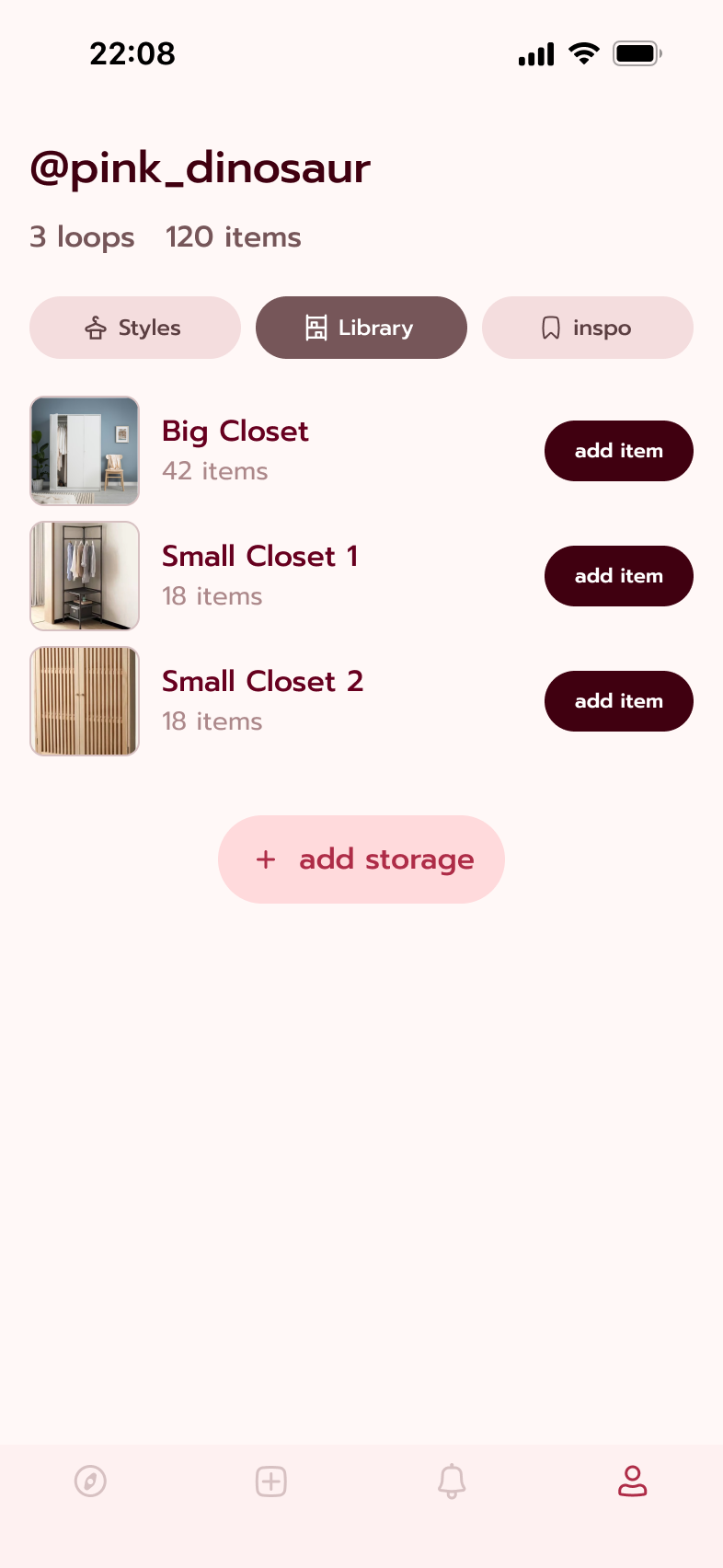The width and height of the screenshot is (723, 1568).
Task: Add item to Small Closet 2
Action: coord(618,701)
